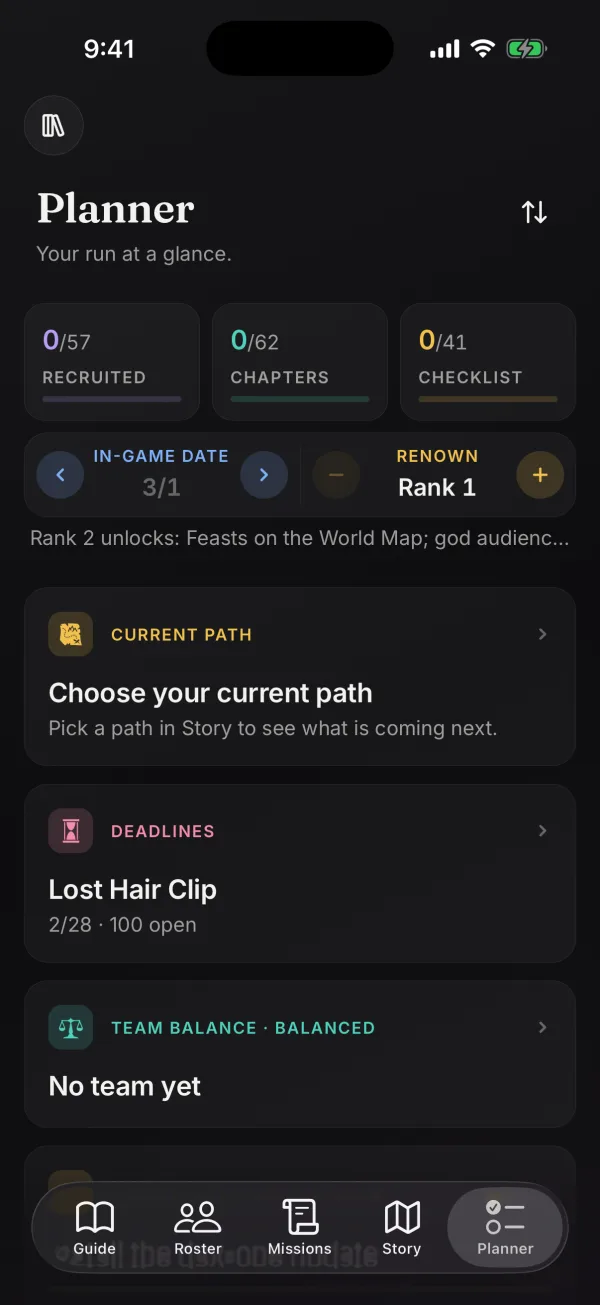
Task: Open the Chapters progress card
Action: tap(300, 361)
